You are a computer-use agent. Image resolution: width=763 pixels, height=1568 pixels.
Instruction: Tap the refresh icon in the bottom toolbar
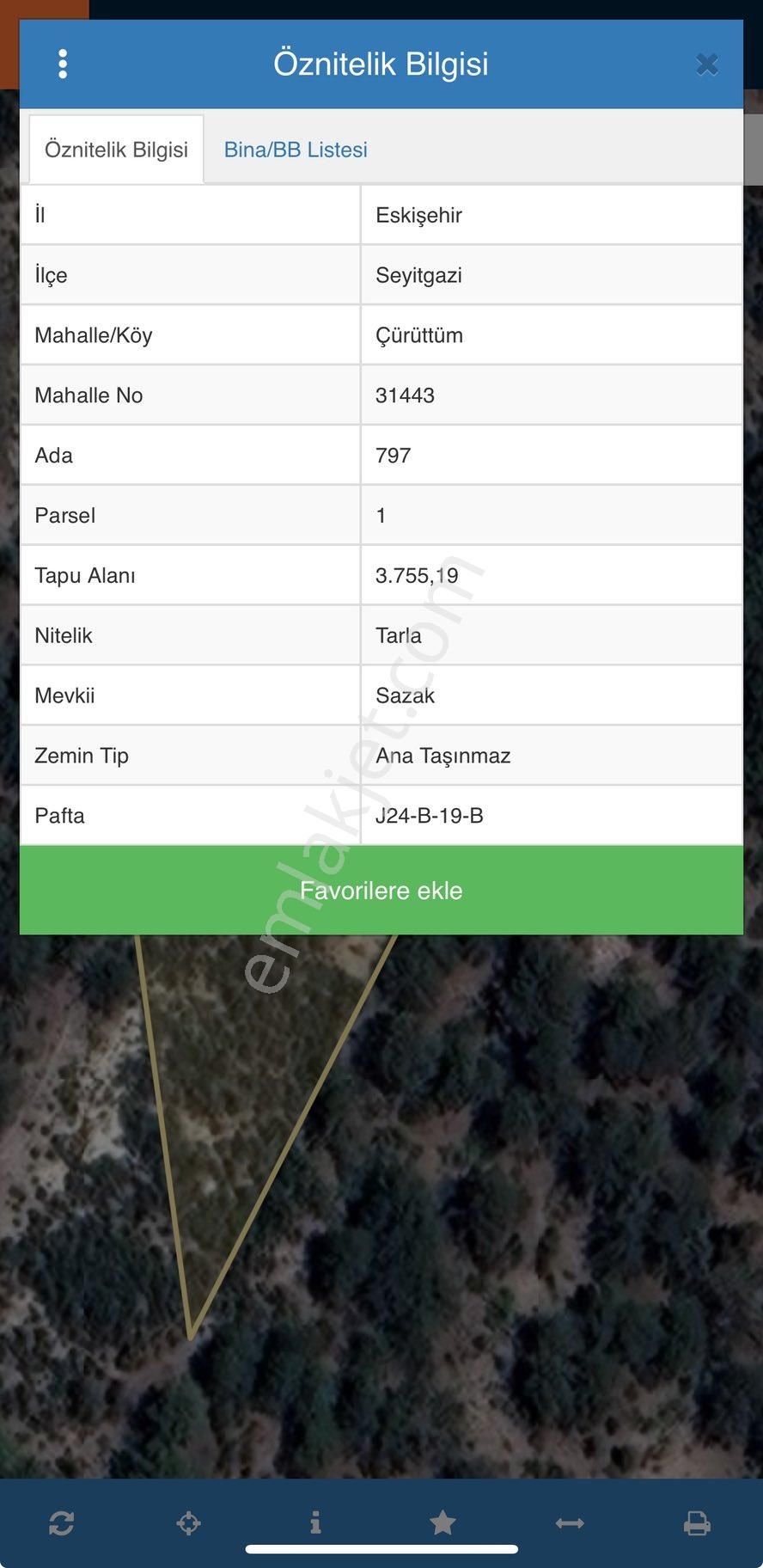(62, 1523)
